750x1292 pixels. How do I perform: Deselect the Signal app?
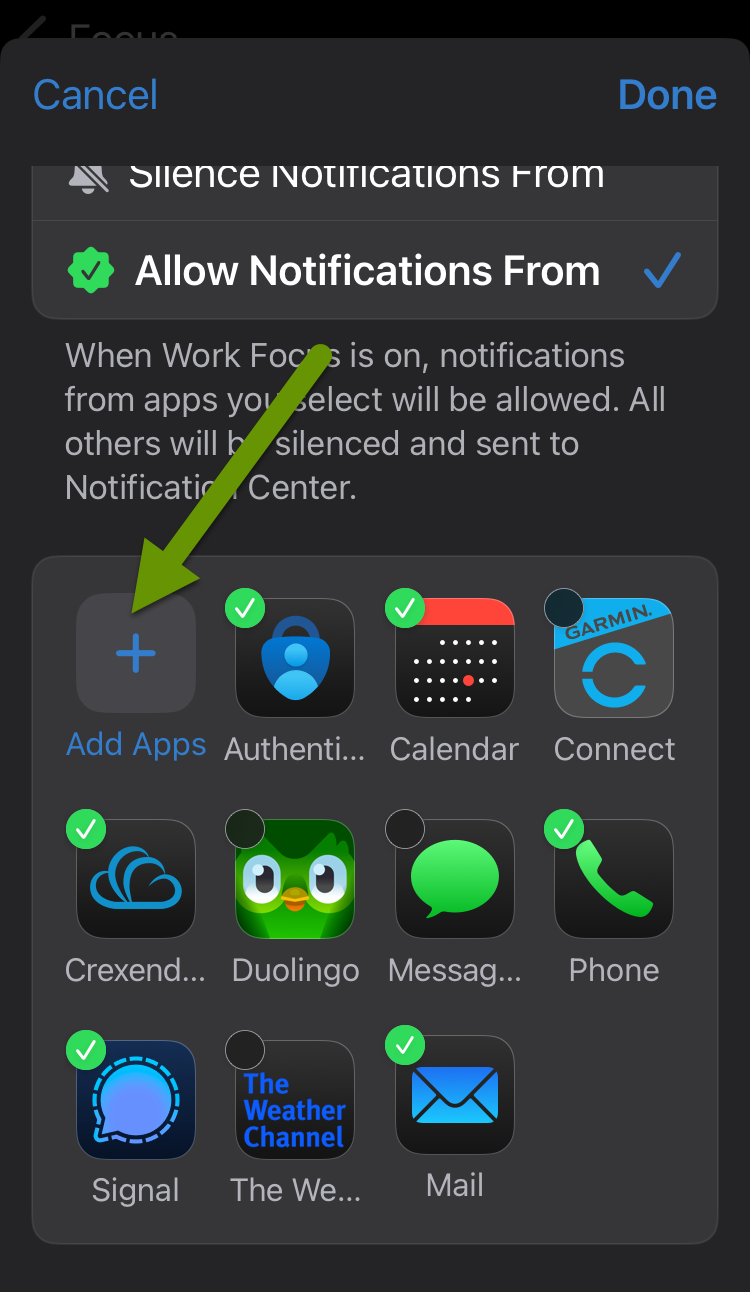[x=136, y=1099]
